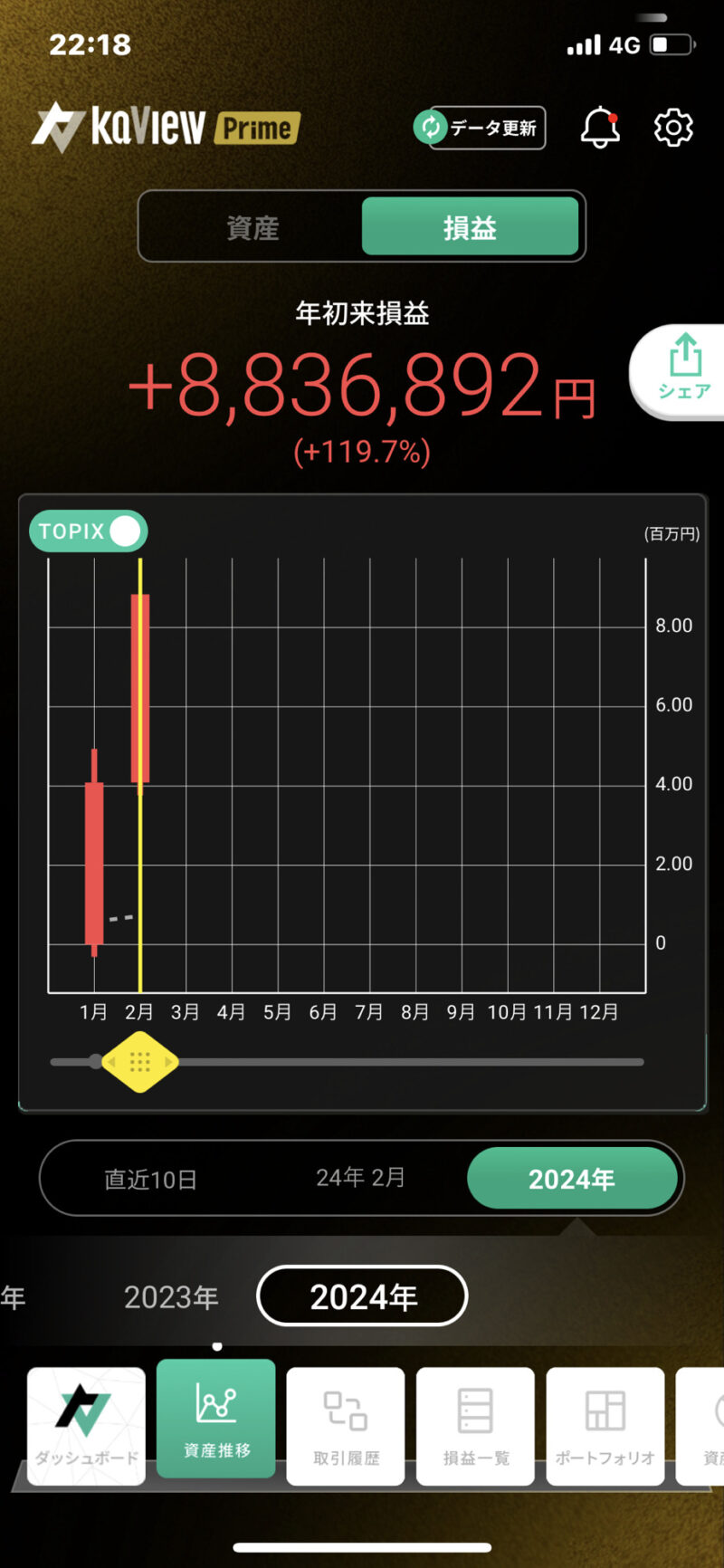Choose 2023年 in the year picker
This screenshot has width=724, height=1568.
click(171, 1297)
